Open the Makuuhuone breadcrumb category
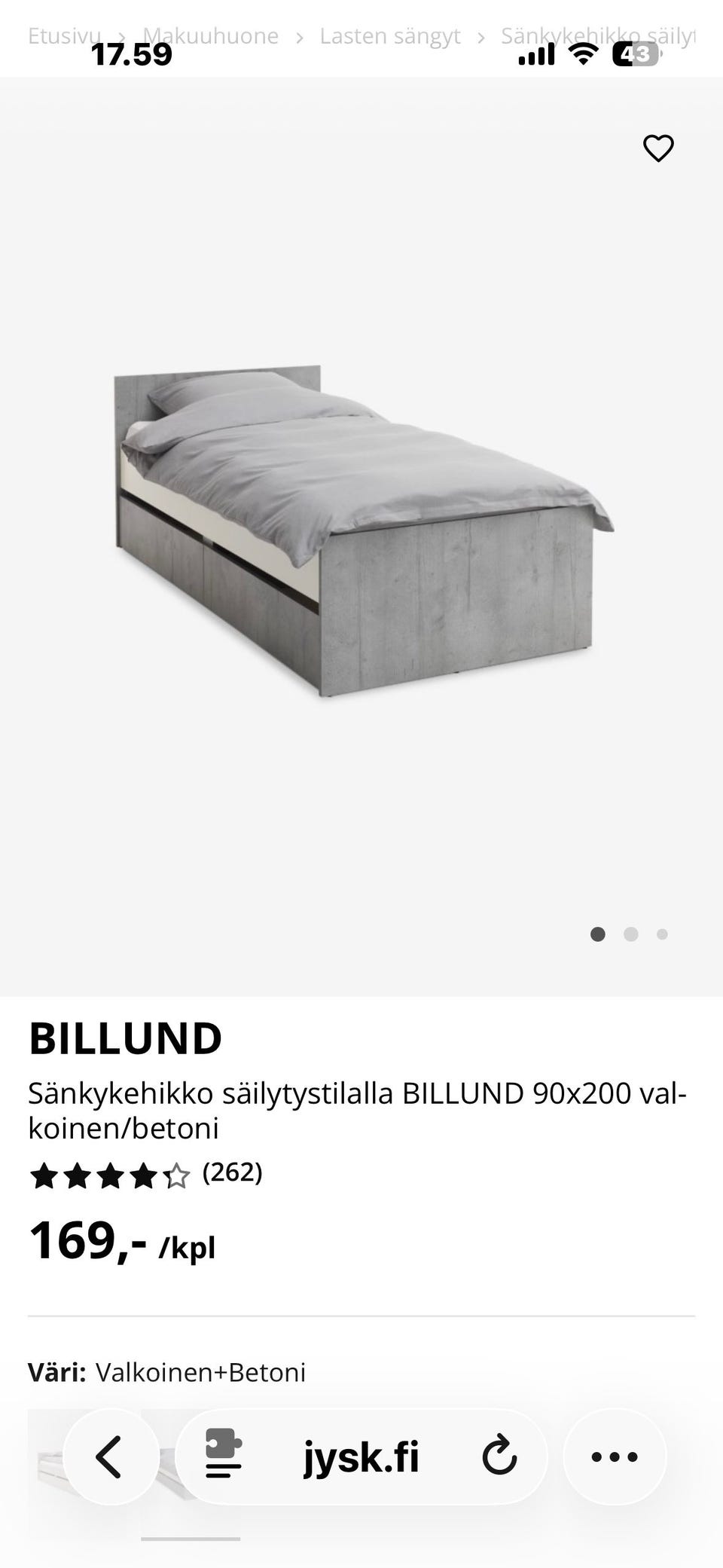The height and width of the screenshot is (1568, 723). coord(212,35)
